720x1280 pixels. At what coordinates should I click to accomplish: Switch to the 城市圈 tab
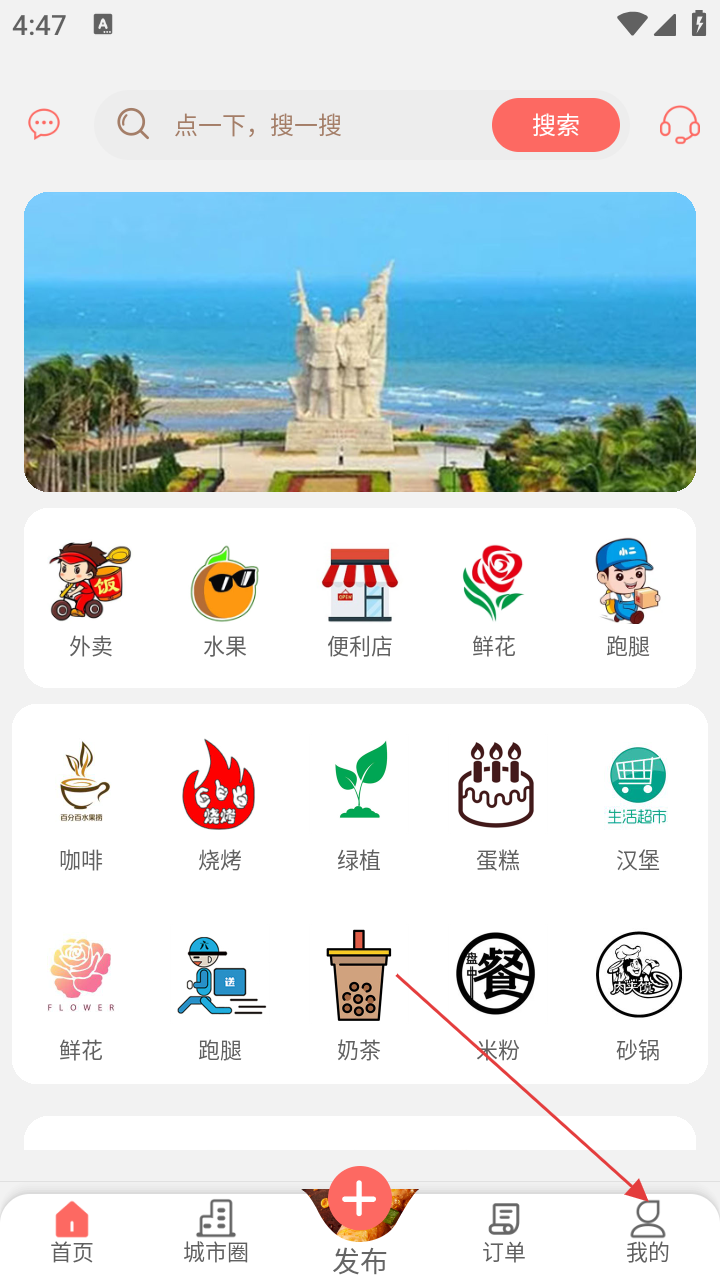(216, 1232)
